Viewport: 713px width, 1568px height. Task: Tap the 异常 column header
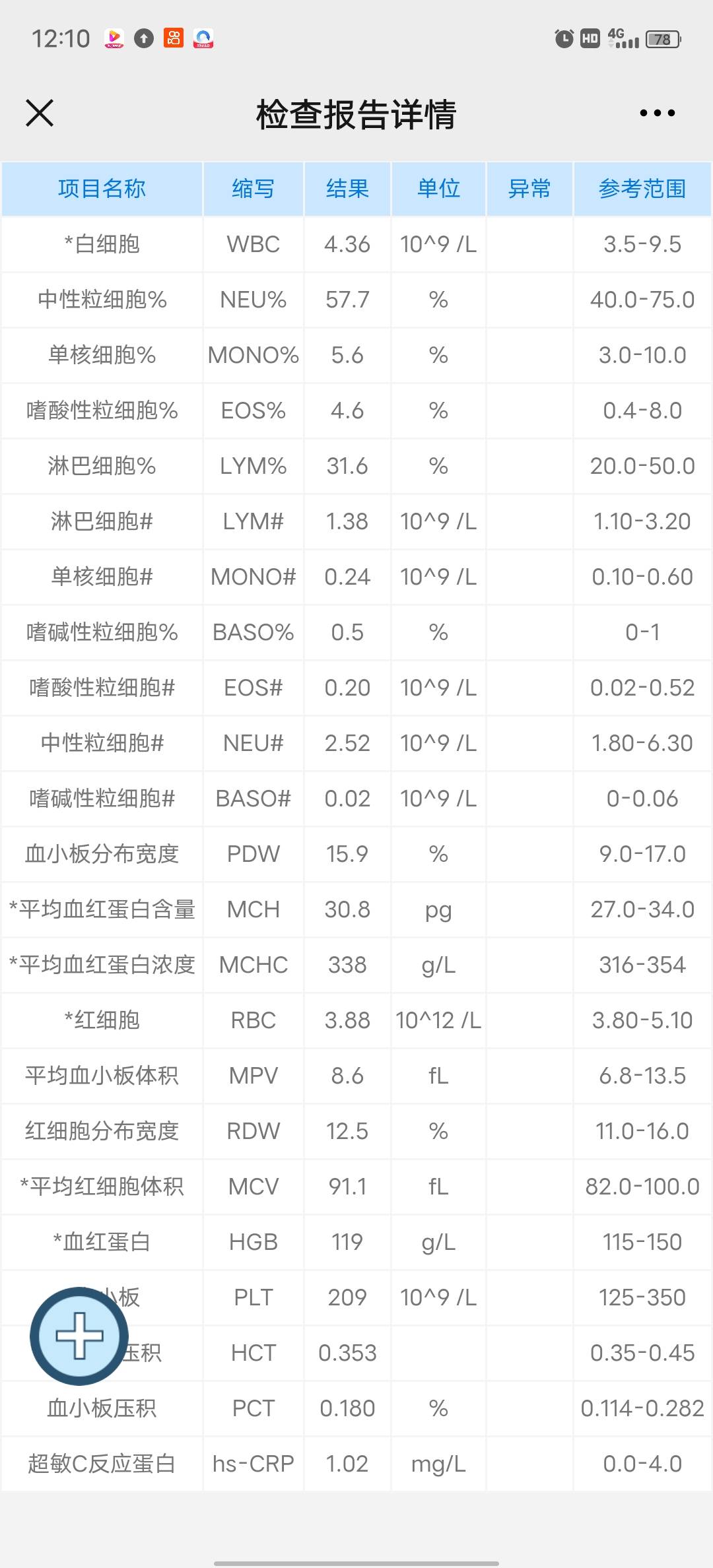[x=530, y=189]
